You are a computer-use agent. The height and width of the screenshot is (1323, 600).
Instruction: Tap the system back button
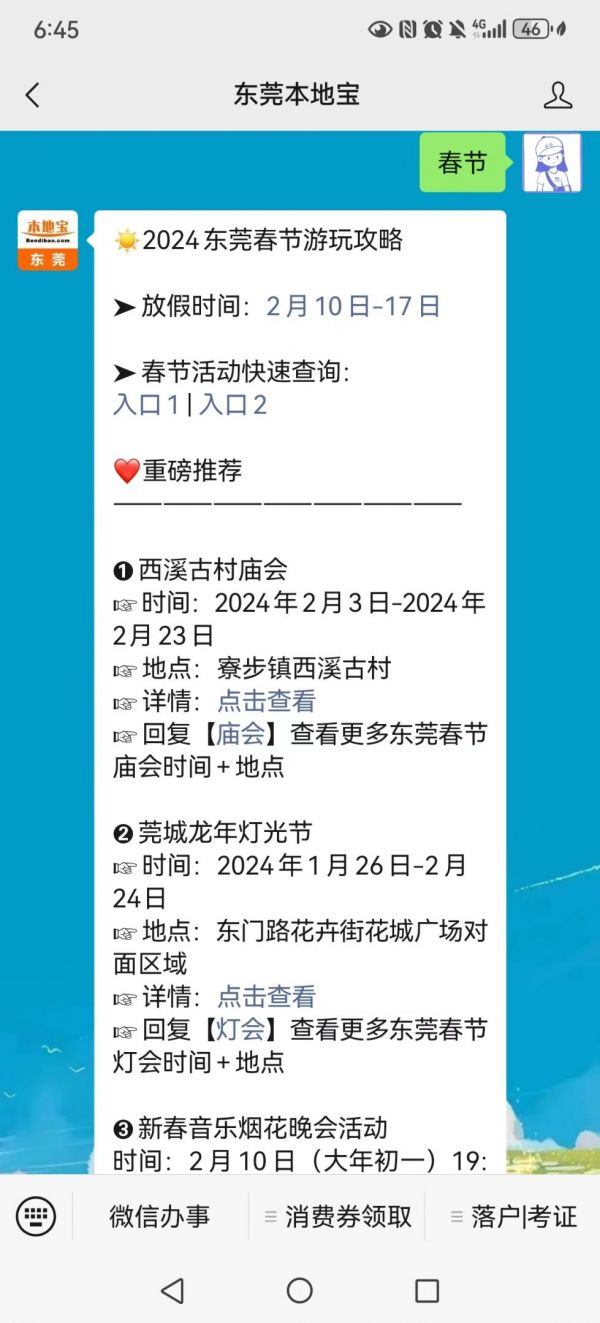click(172, 1290)
